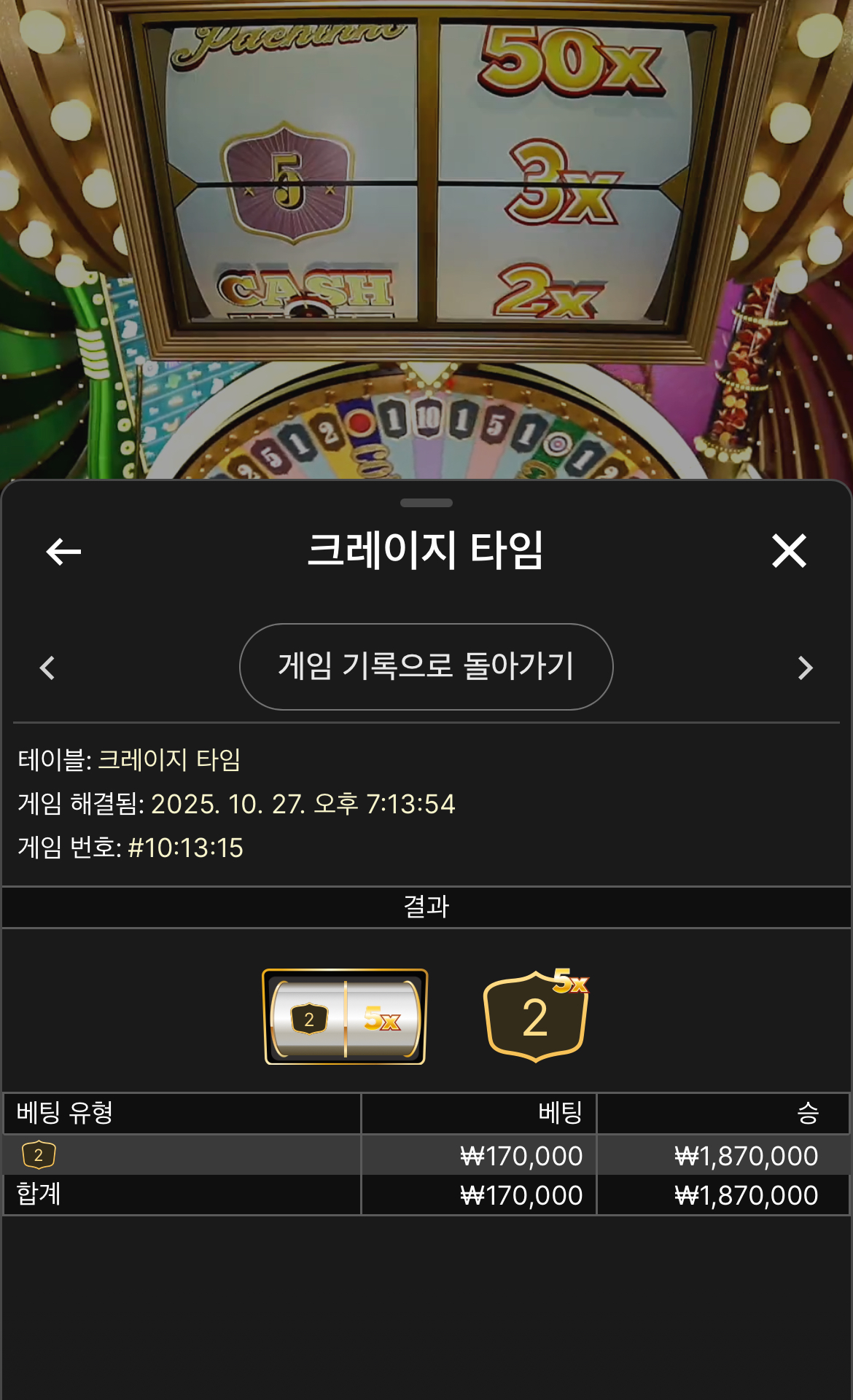Go back with the arrow icon
Screen dimensions: 853x1400
click(63, 552)
